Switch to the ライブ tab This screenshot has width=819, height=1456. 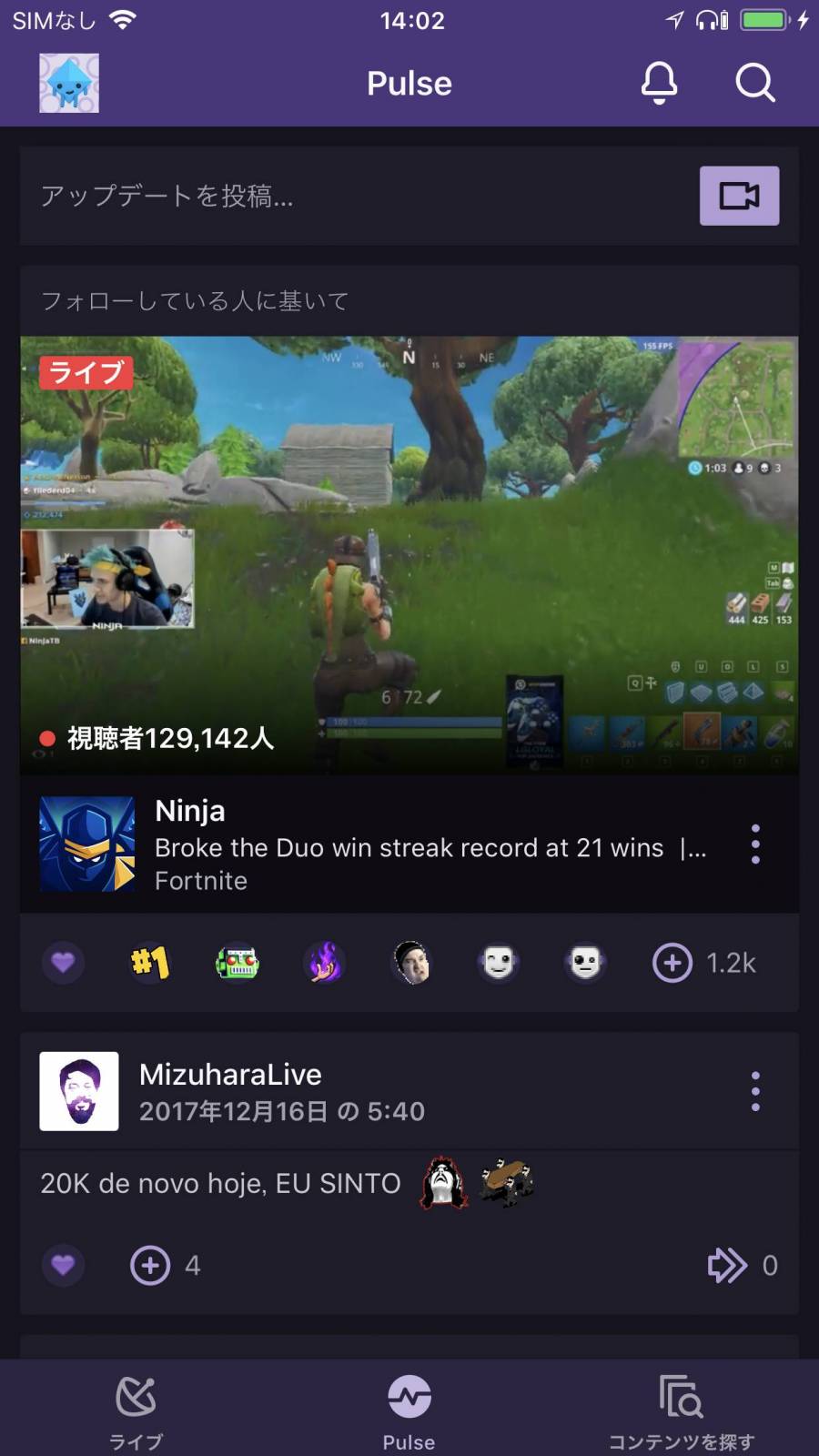tap(136, 1409)
